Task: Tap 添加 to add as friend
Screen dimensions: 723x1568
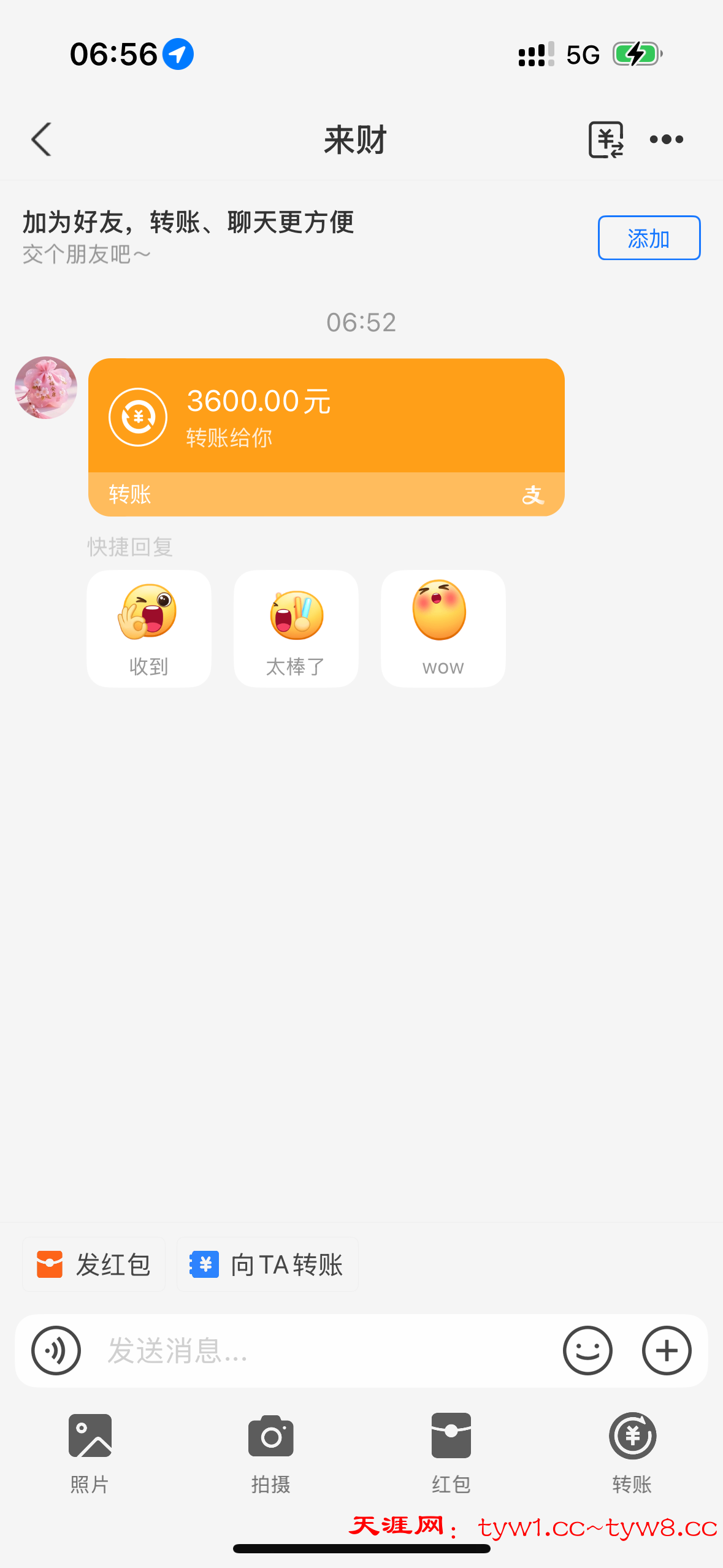Action: point(649,238)
